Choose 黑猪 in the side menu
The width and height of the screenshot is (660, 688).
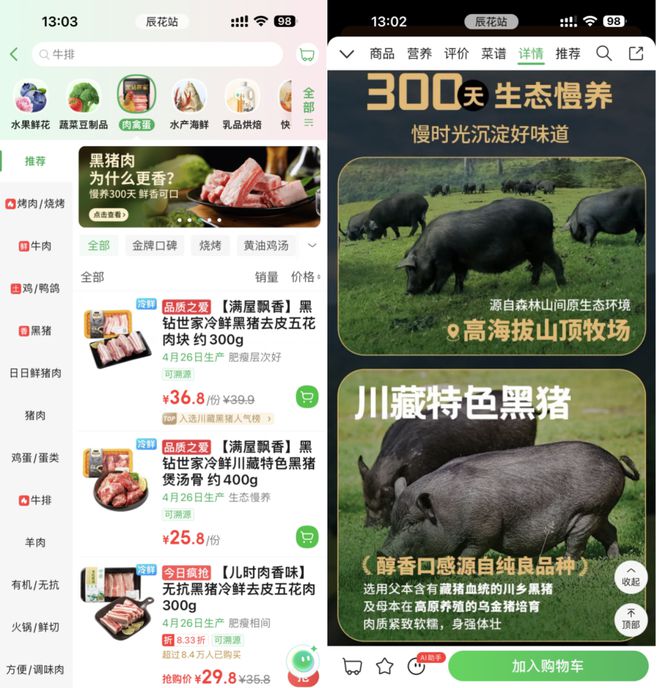(x=35, y=330)
